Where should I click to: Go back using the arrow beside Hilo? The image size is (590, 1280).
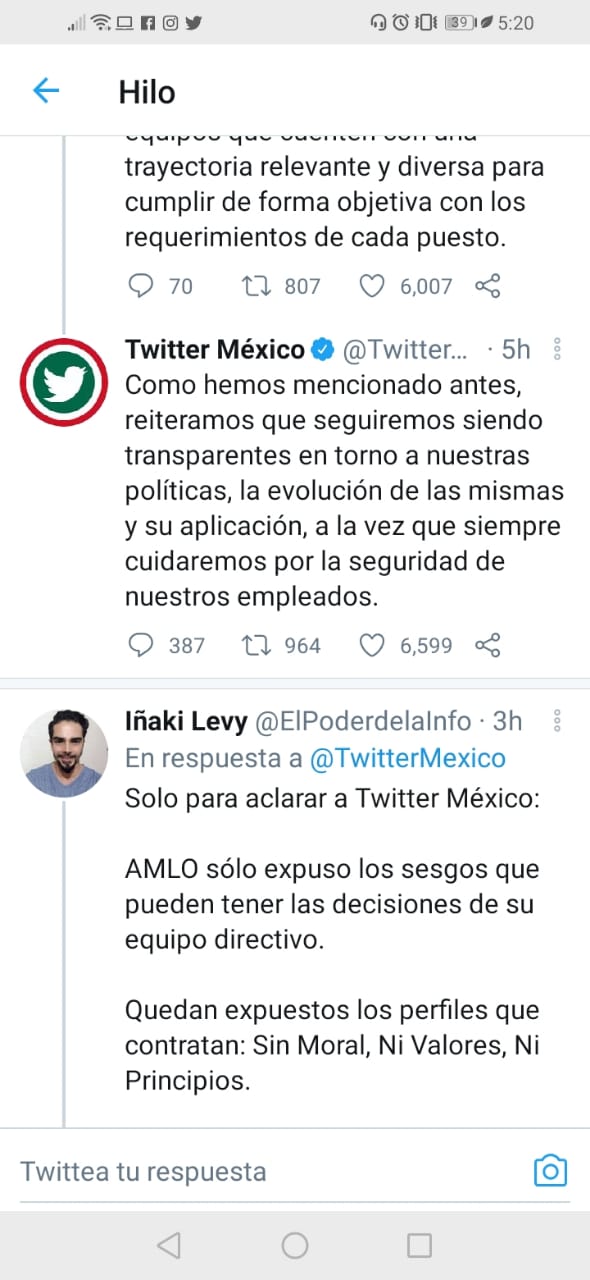click(46, 91)
